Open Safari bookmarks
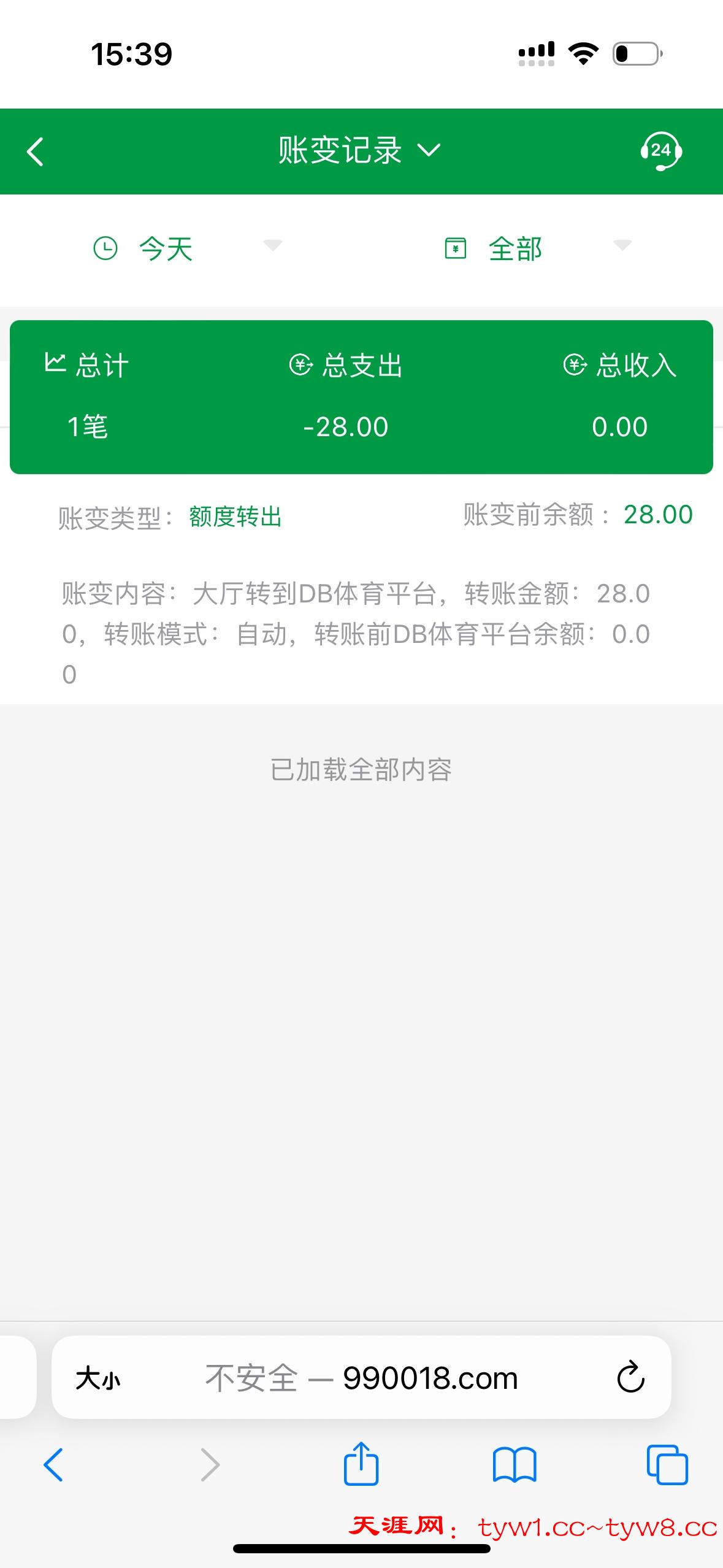The image size is (723, 1568). [515, 1465]
